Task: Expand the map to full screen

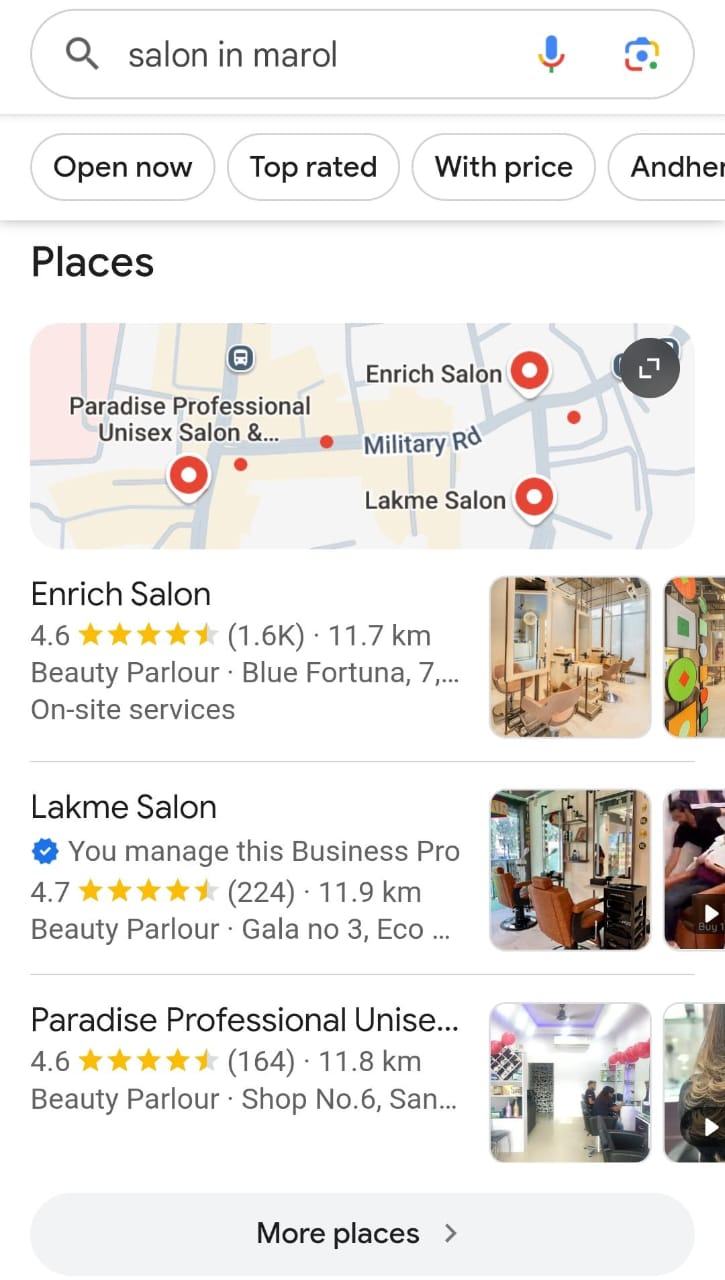Action: [x=649, y=369]
